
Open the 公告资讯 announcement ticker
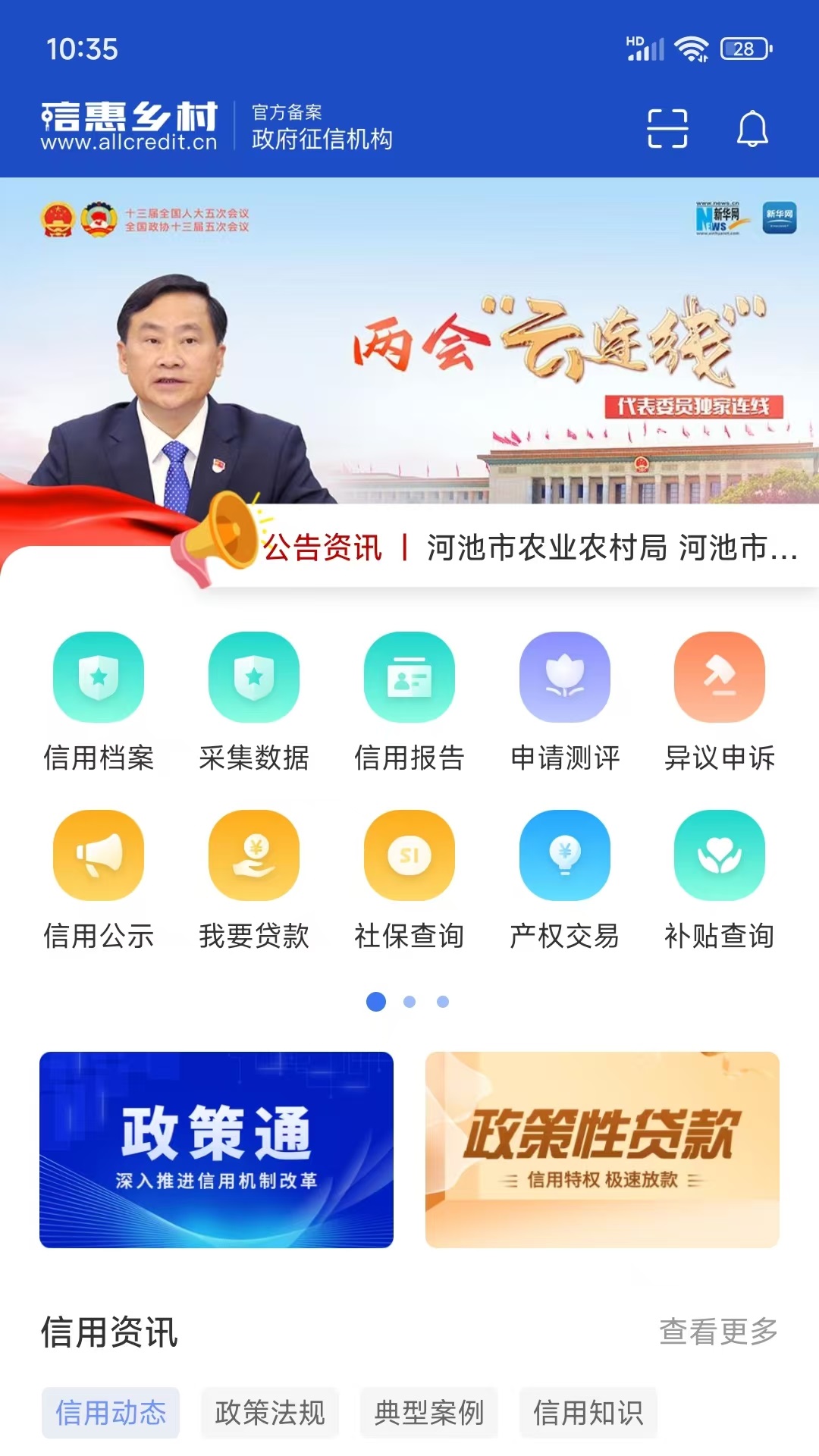531,548
